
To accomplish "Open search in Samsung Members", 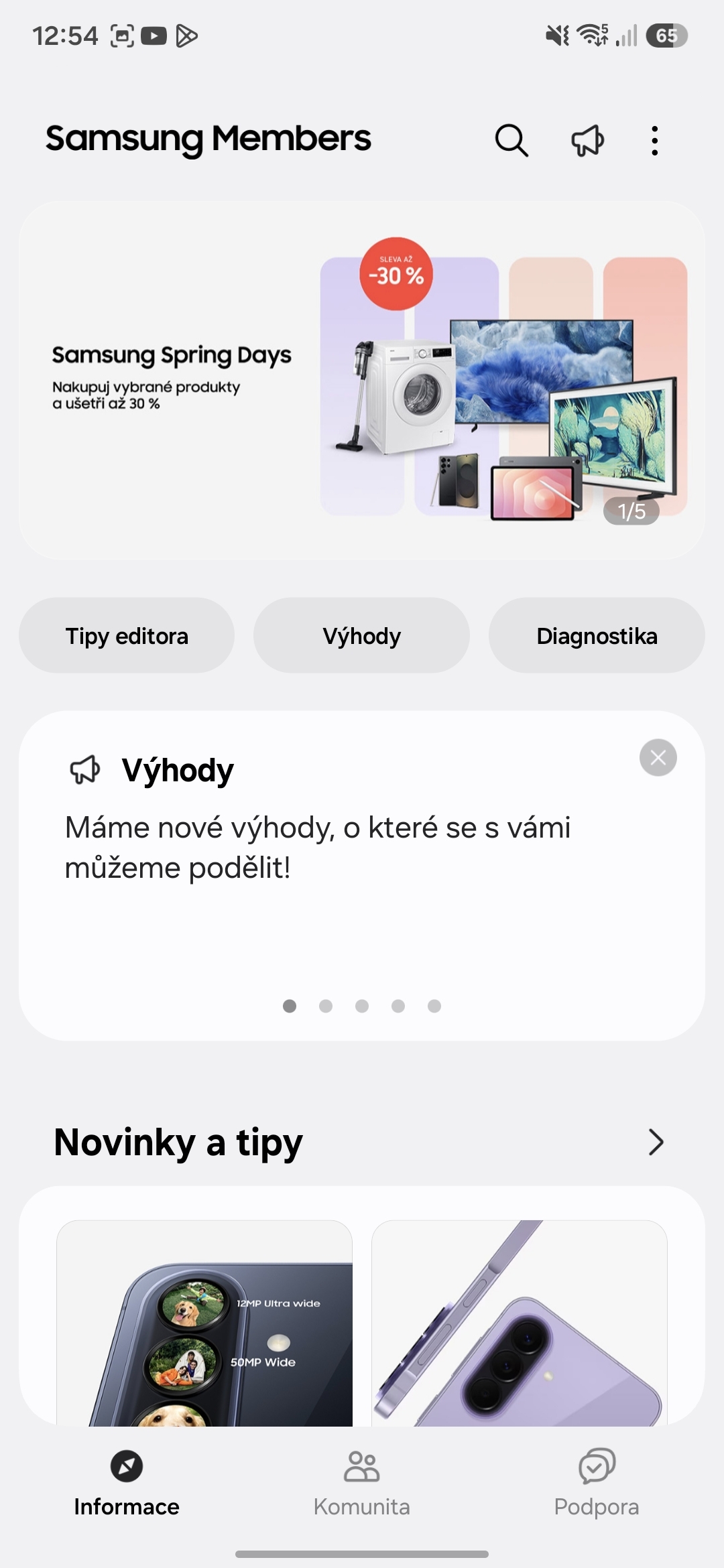I will tap(511, 141).
